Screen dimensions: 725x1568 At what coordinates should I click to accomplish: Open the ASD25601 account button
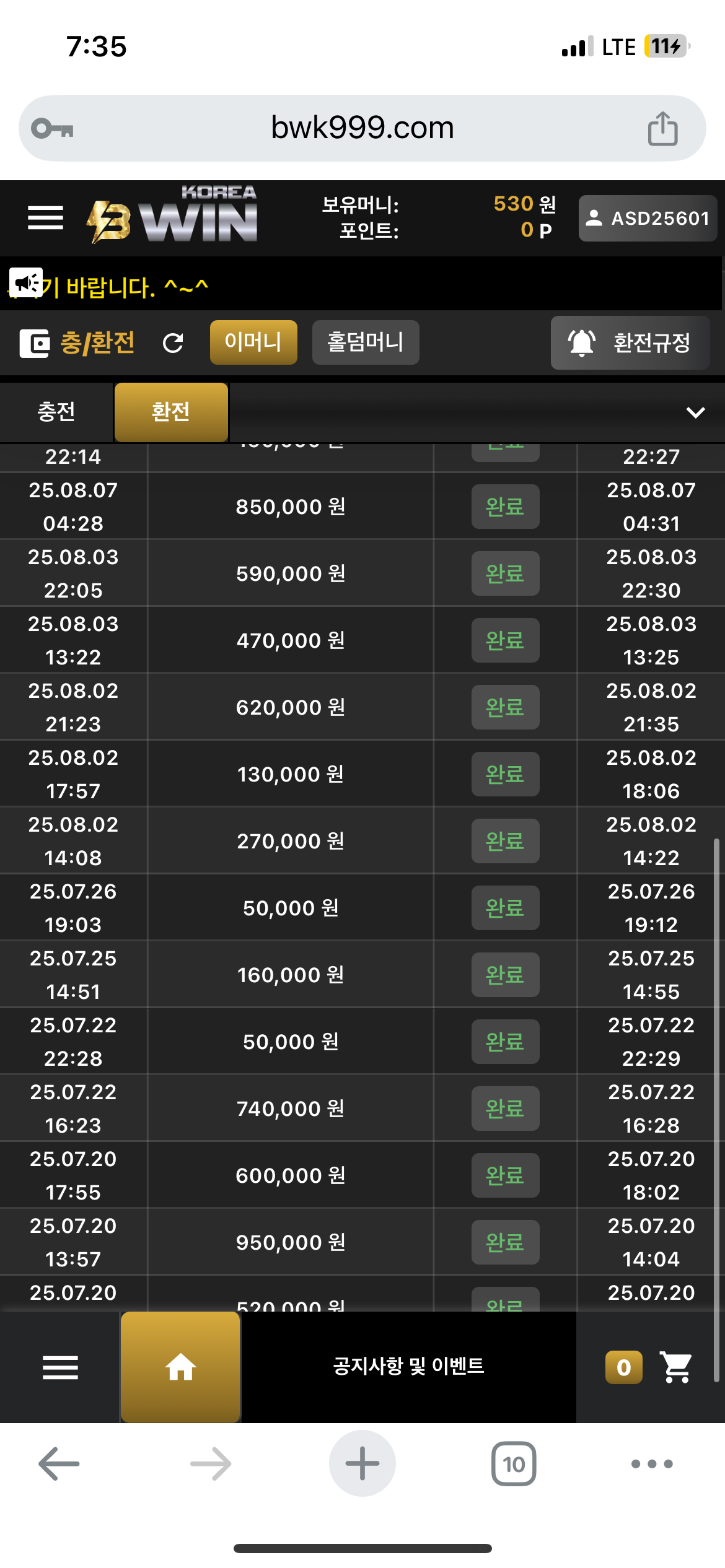coord(648,218)
